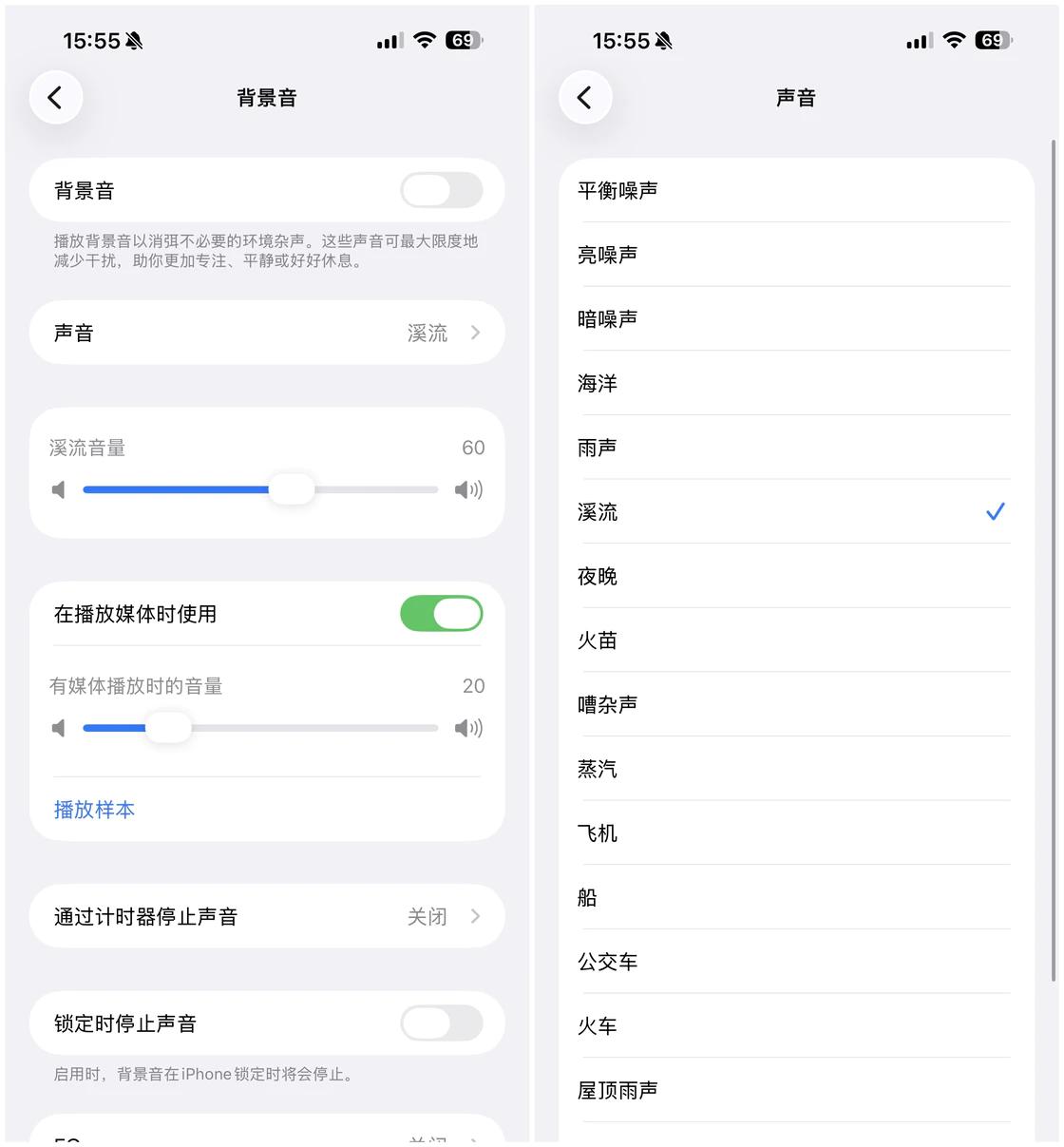Image resolution: width=1064 pixels, height=1147 pixels.
Task: Choose the 雨声 option
Action: pyautogui.click(x=794, y=448)
